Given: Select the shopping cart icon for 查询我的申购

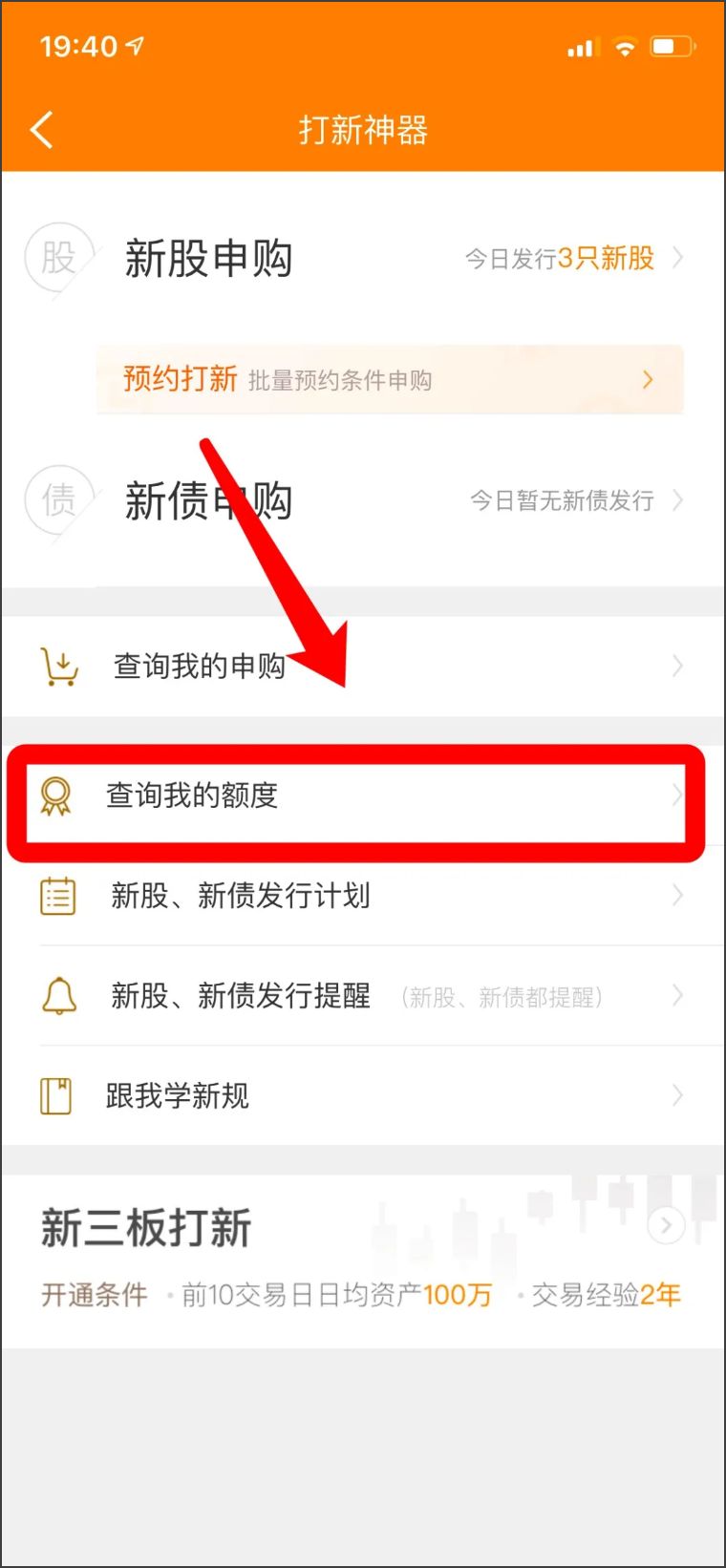Looking at the screenshot, I should pos(57,666).
